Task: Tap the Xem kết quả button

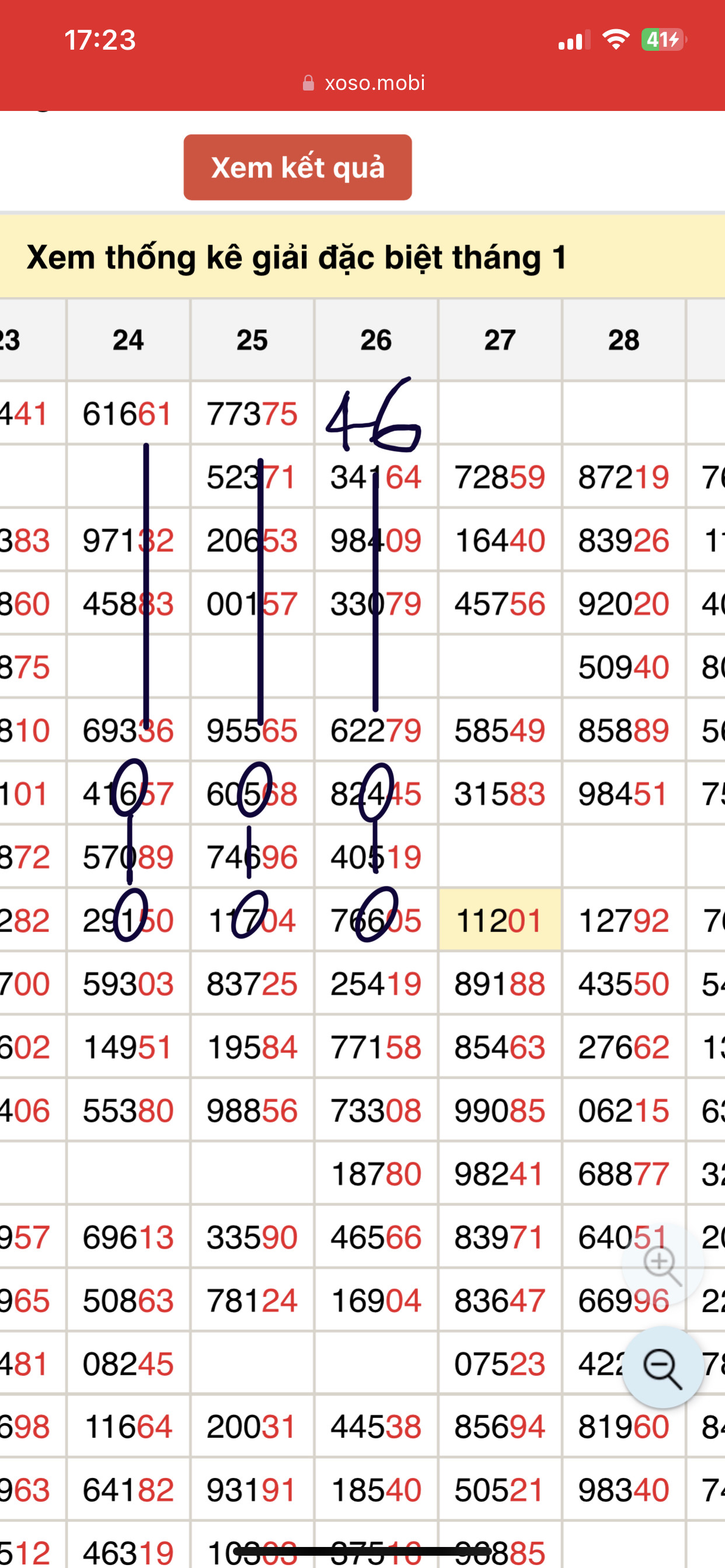Action: pos(298,168)
